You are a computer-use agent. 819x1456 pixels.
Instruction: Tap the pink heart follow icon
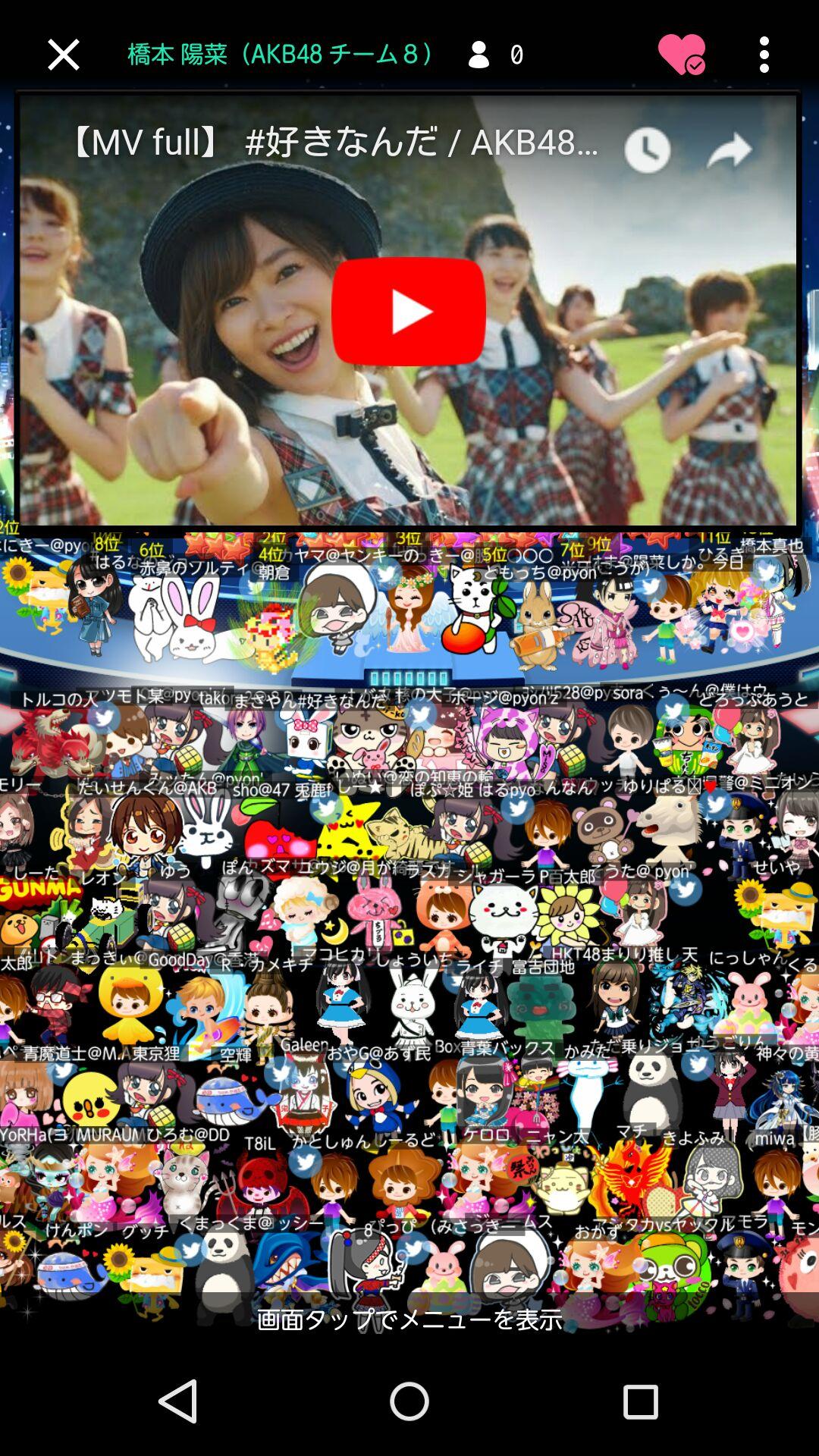click(681, 55)
